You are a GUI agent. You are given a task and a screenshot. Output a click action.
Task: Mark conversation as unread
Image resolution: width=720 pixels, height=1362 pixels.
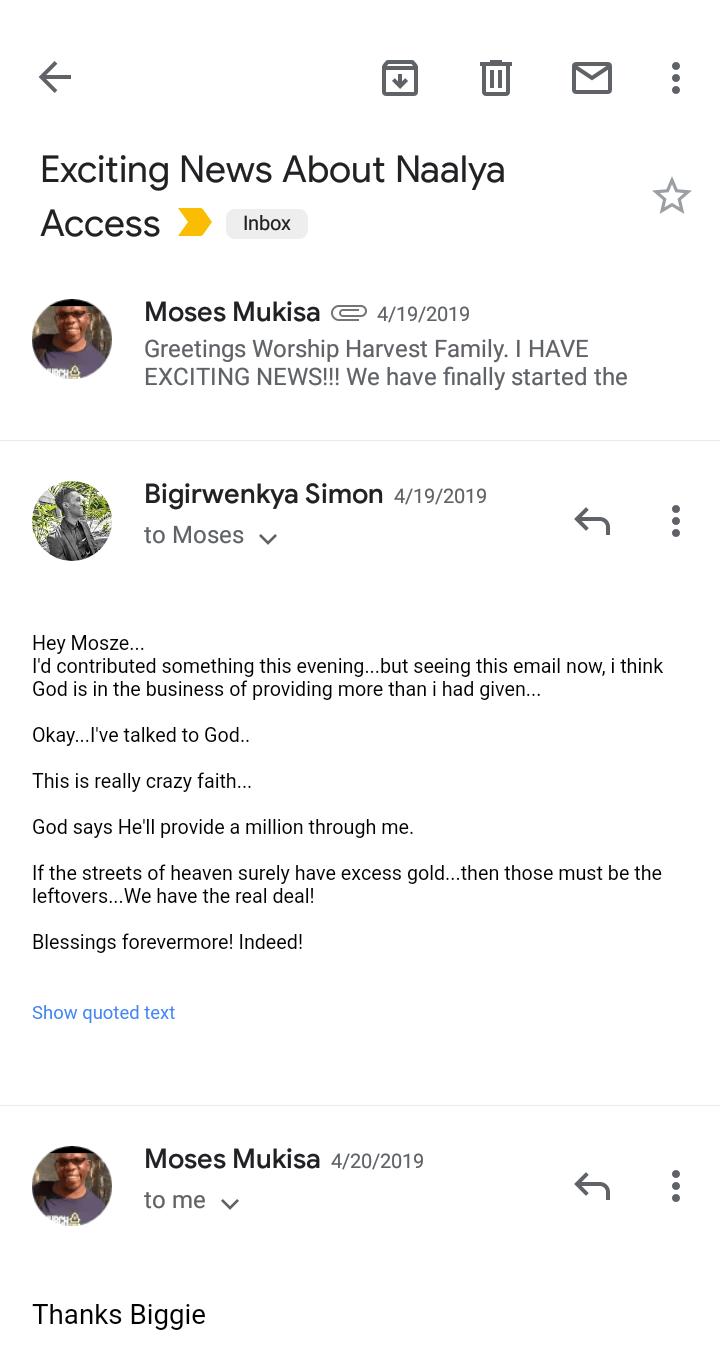tap(591, 77)
